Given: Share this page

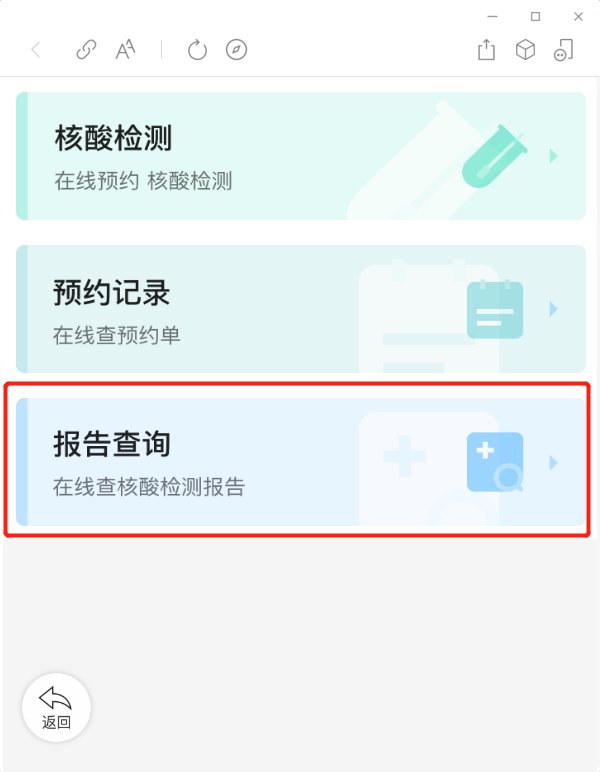Looking at the screenshot, I should click(x=486, y=50).
